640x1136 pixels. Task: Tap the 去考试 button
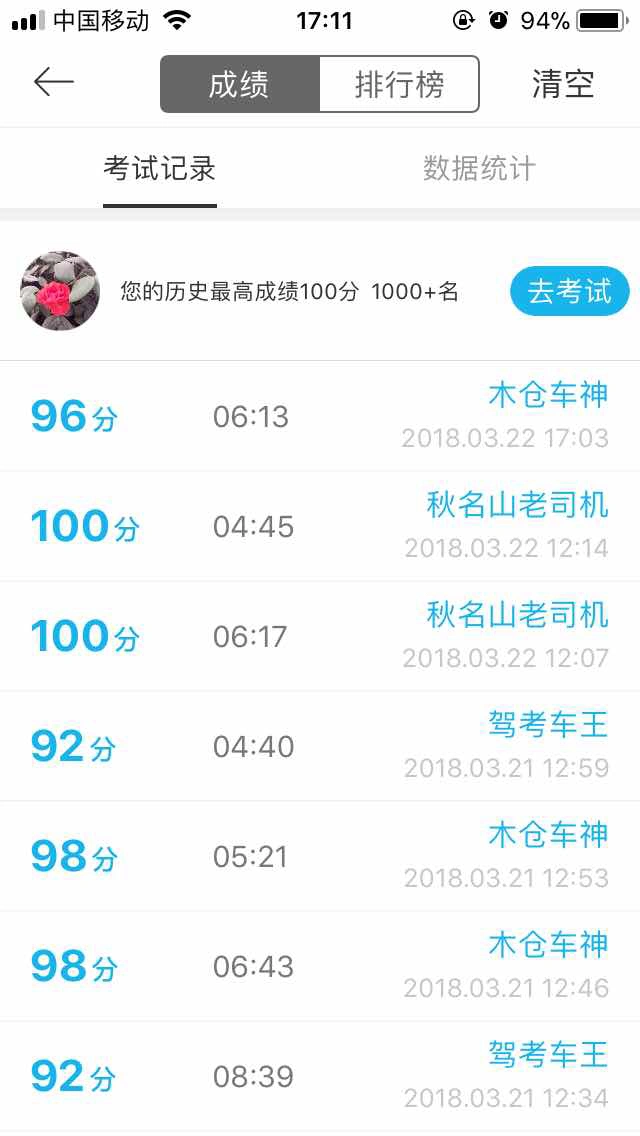click(570, 291)
